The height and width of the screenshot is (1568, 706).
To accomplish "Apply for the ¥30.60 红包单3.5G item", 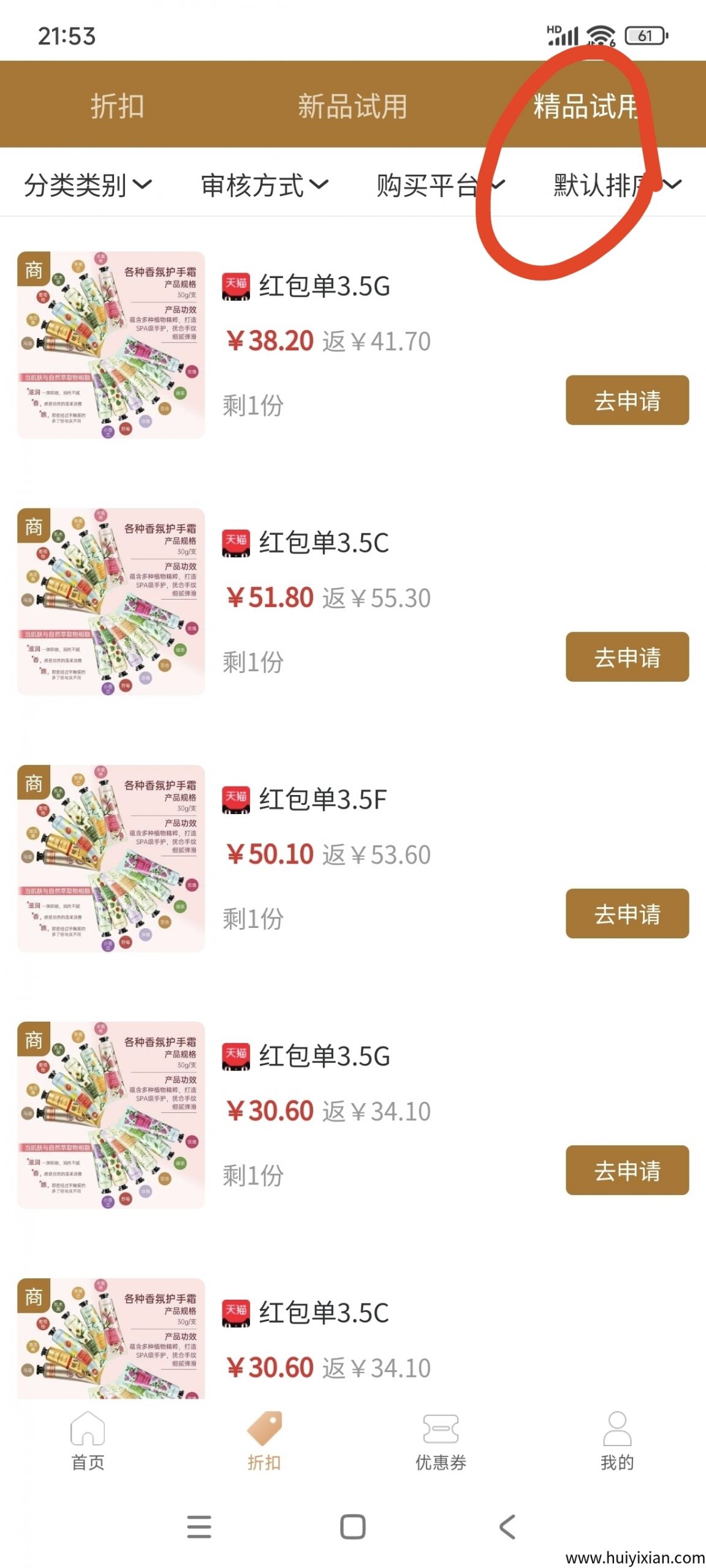I will (626, 1169).
